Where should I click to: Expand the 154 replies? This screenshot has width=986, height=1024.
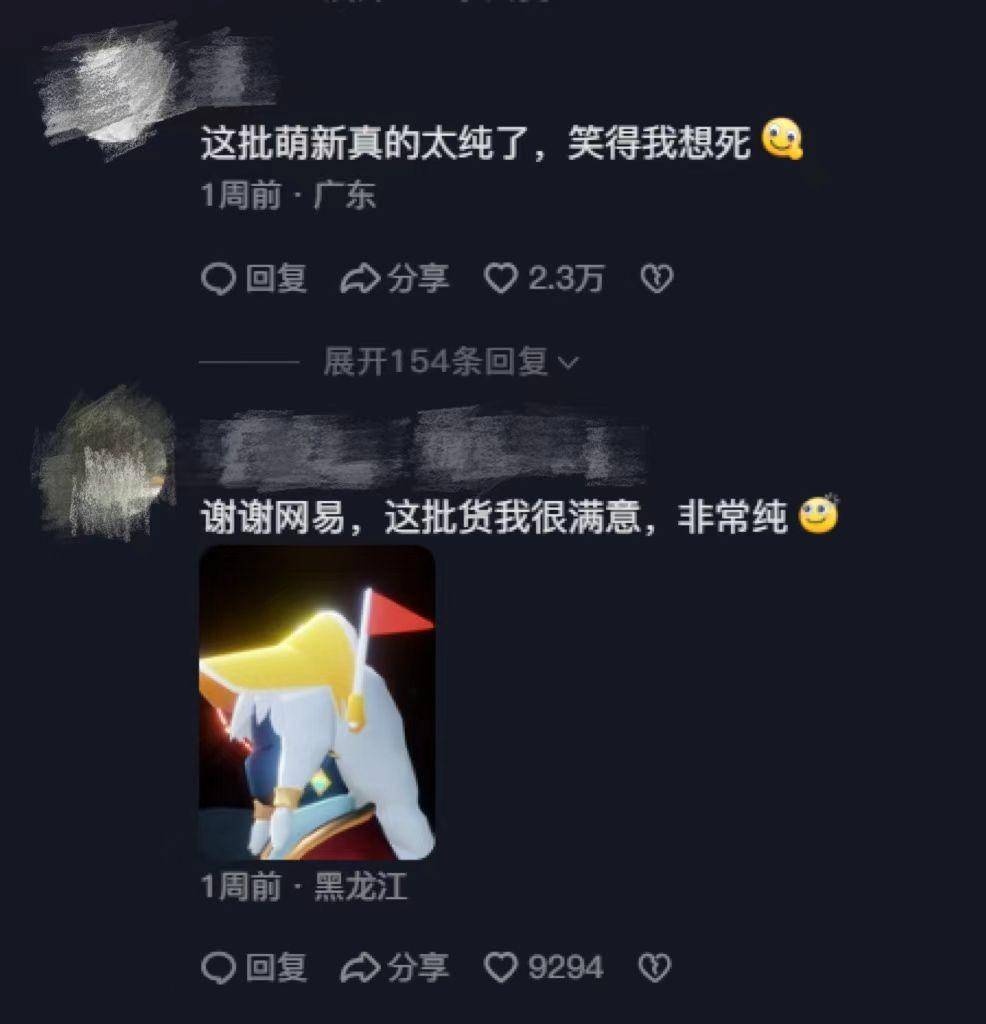click(450, 361)
